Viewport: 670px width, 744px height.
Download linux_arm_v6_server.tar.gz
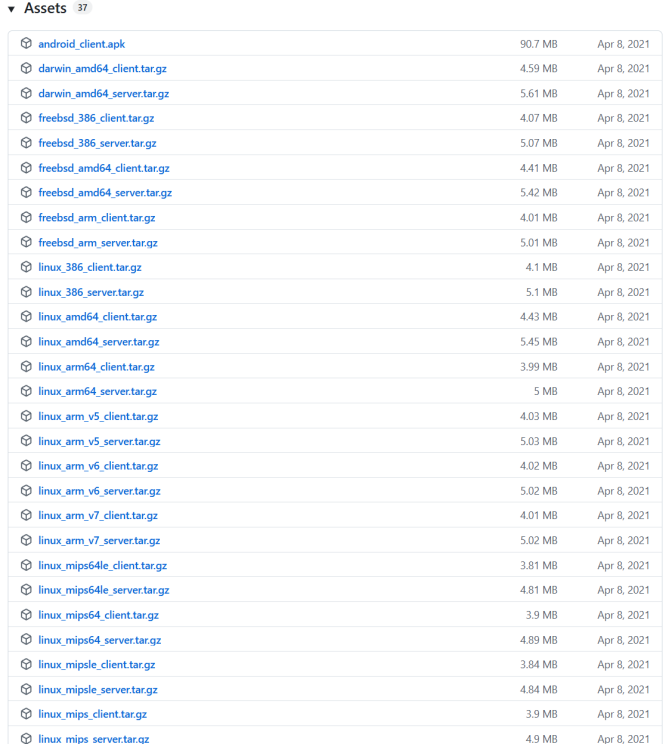point(99,491)
